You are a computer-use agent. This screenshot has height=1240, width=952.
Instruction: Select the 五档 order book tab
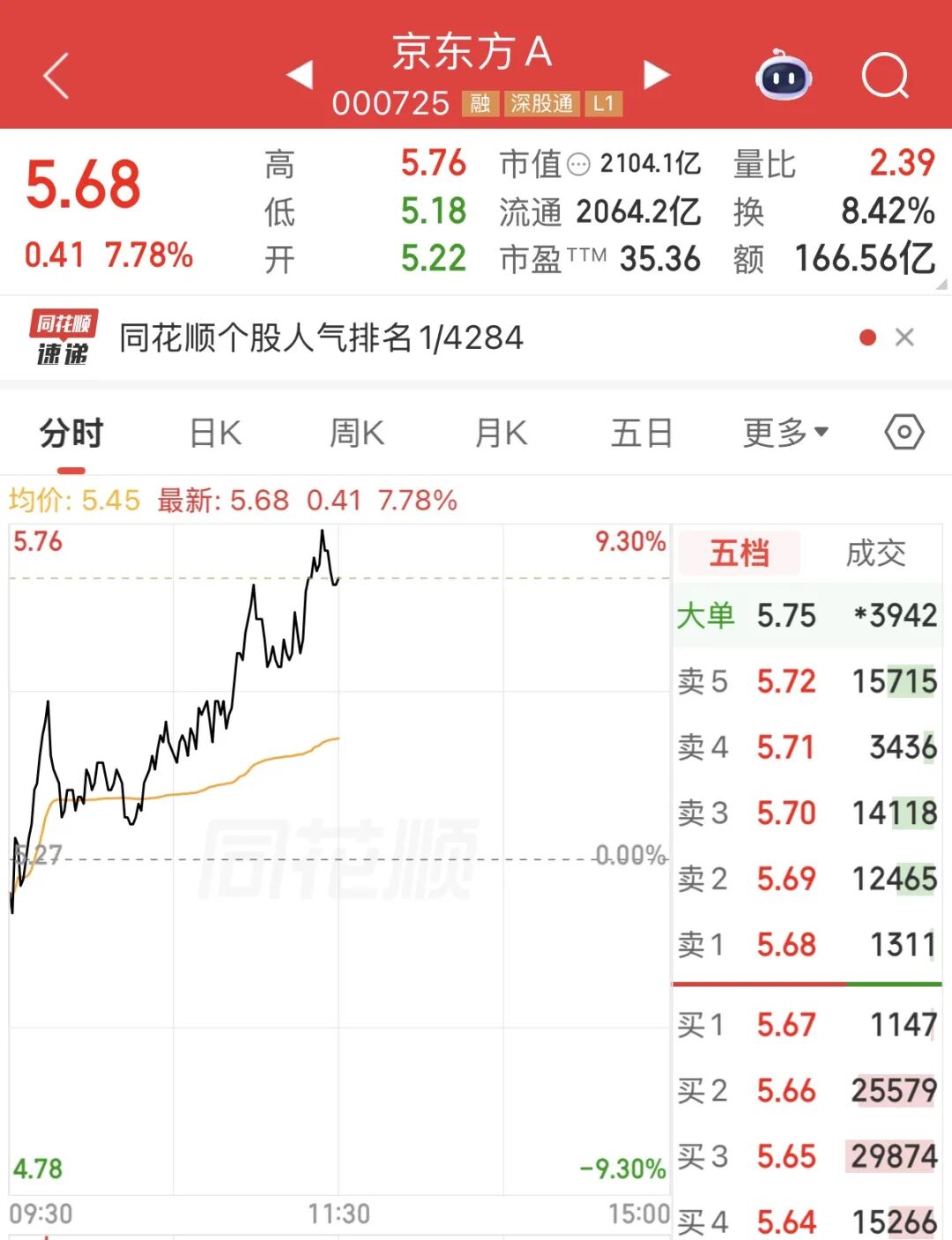[739, 553]
